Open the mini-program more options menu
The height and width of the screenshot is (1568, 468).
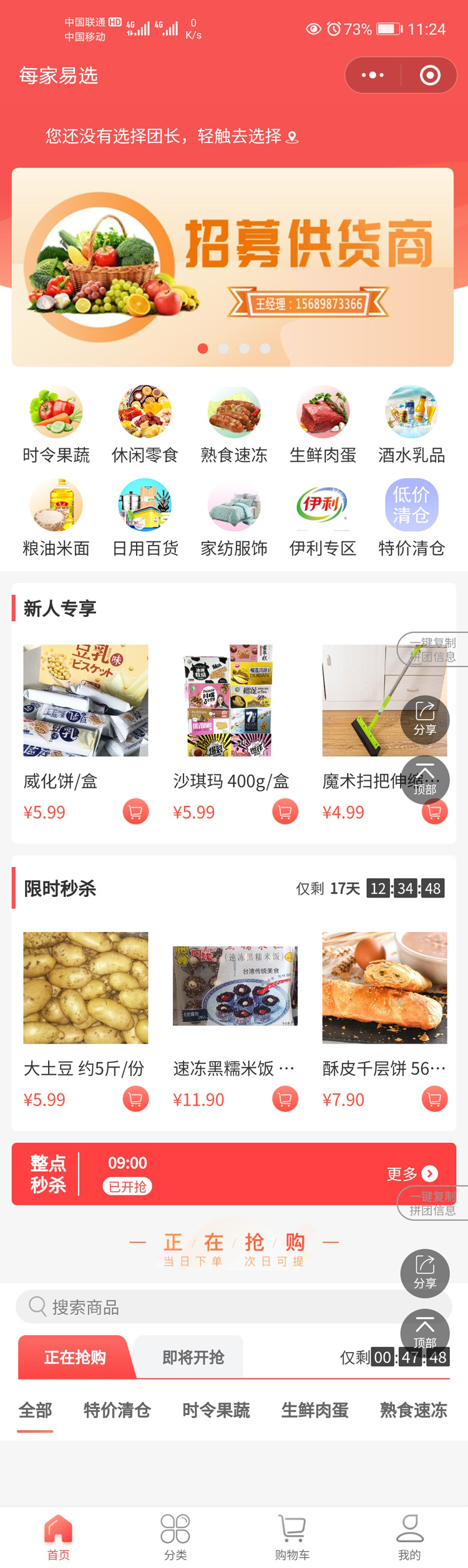coord(373,76)
